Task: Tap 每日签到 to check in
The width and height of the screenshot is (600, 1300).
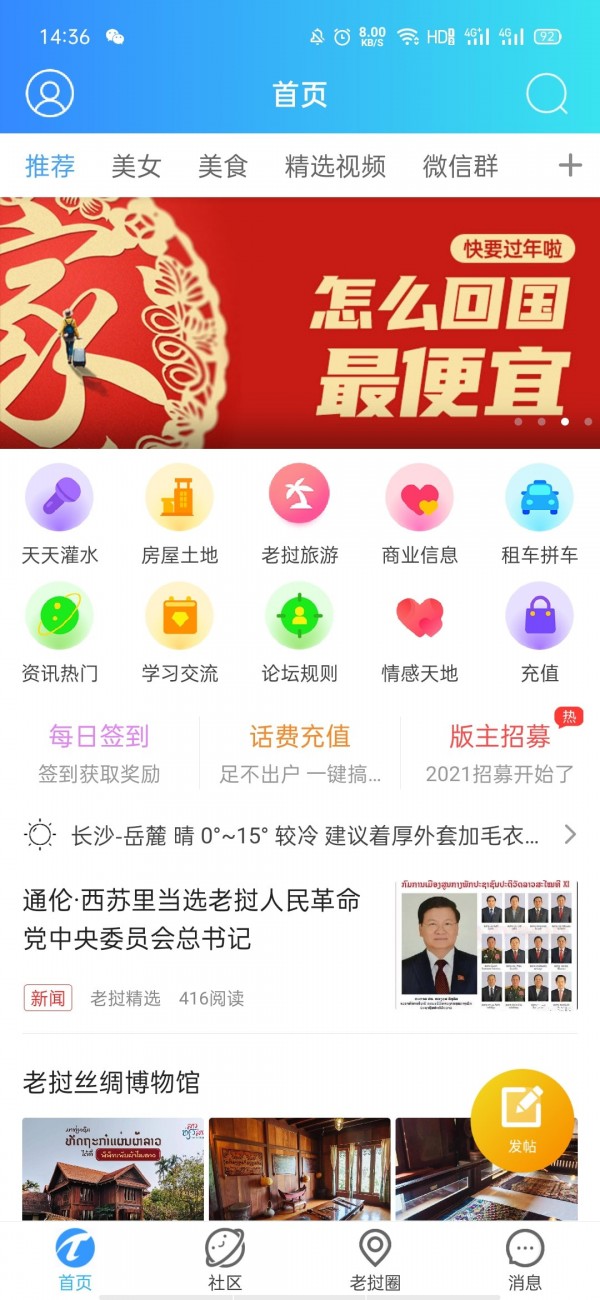Action: 99,752
